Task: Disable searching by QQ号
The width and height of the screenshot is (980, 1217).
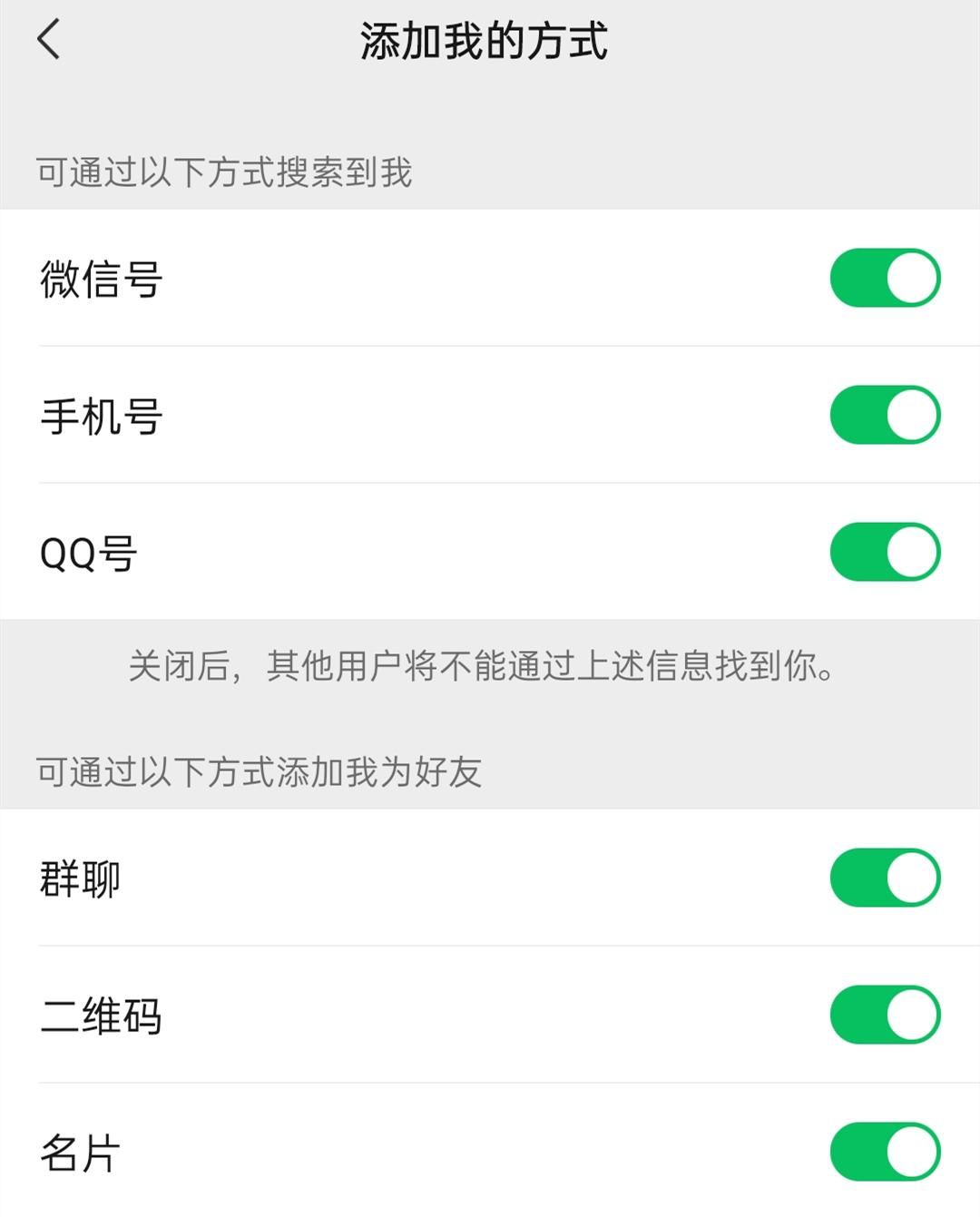Action: [x=884, y=551]
